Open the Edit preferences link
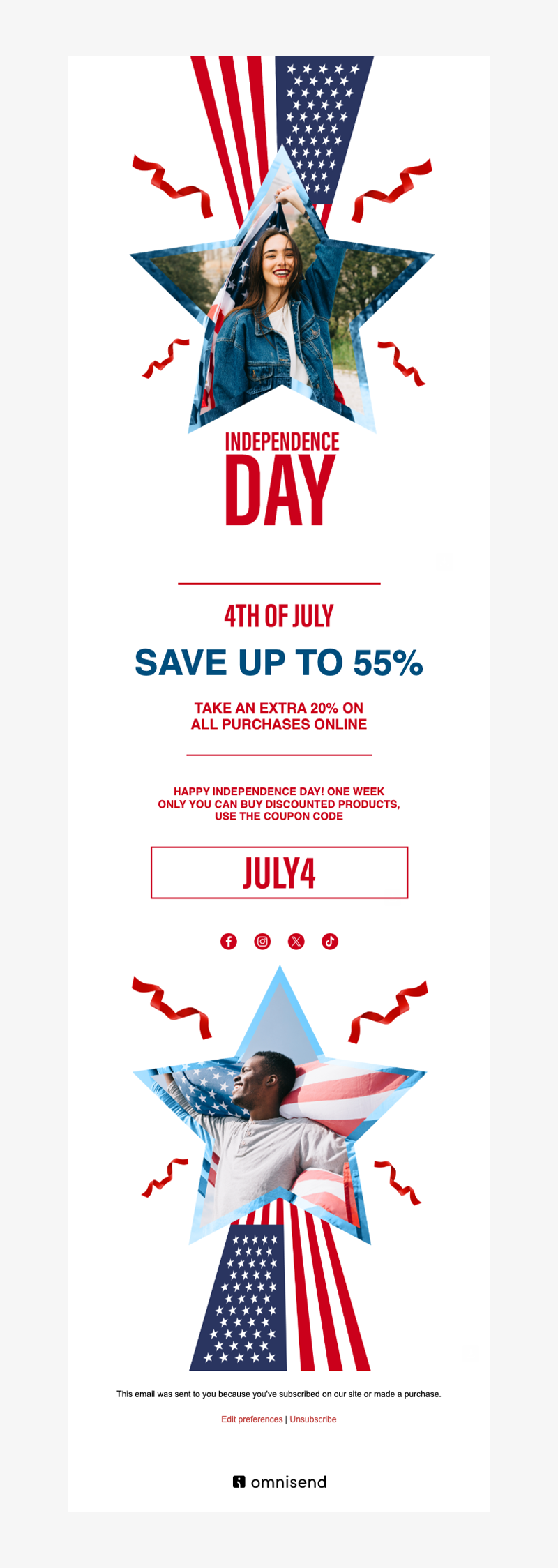The image size is (558, 1568). (x=252, y=1419)
